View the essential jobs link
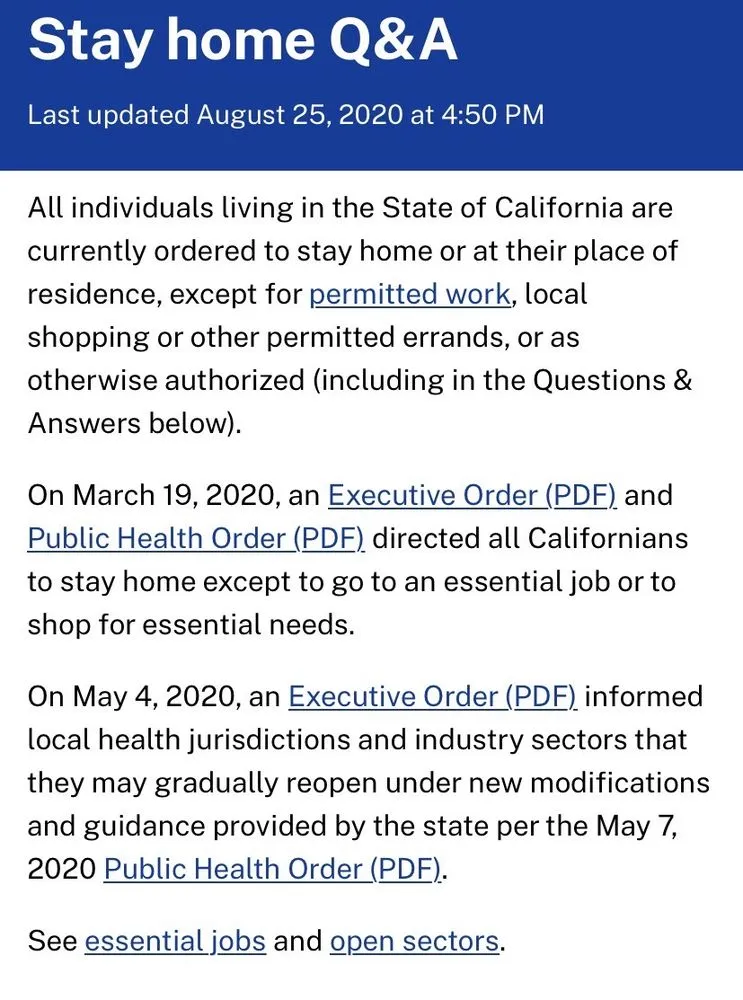Viewport: 743px width, 1000px height. click(x=175, y=941)
